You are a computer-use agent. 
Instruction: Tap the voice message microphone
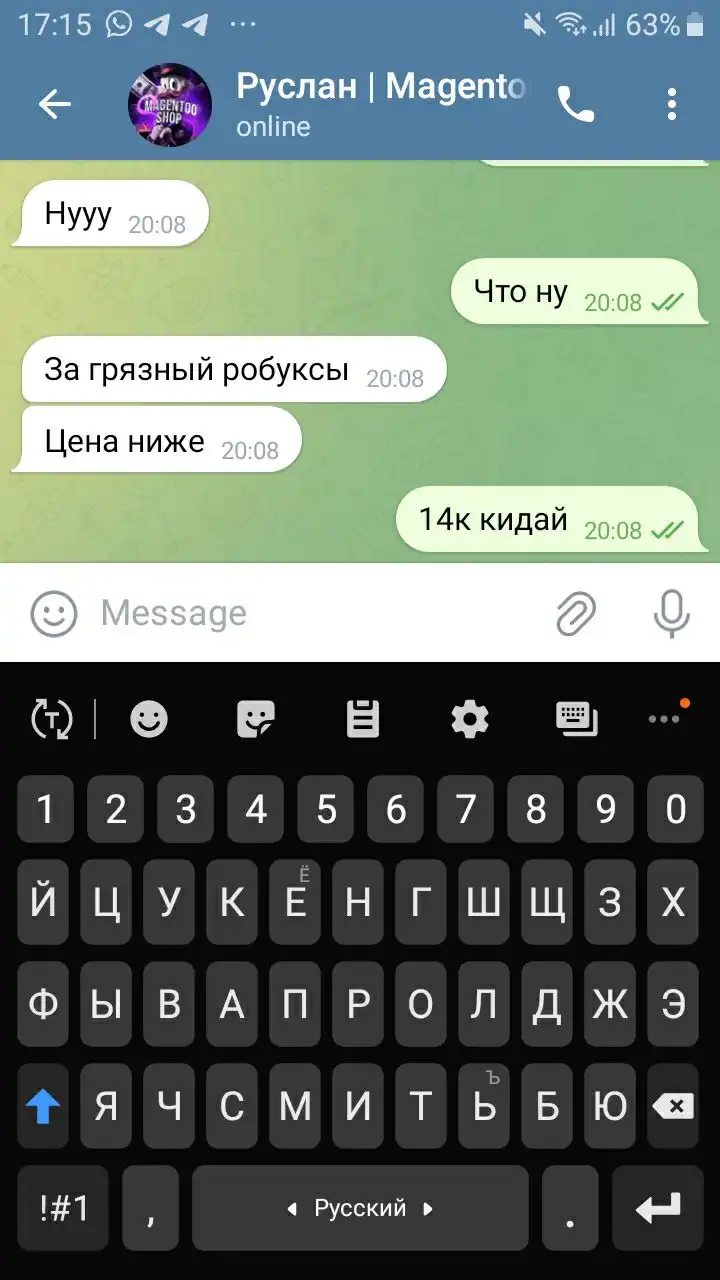tap(672, 613)
